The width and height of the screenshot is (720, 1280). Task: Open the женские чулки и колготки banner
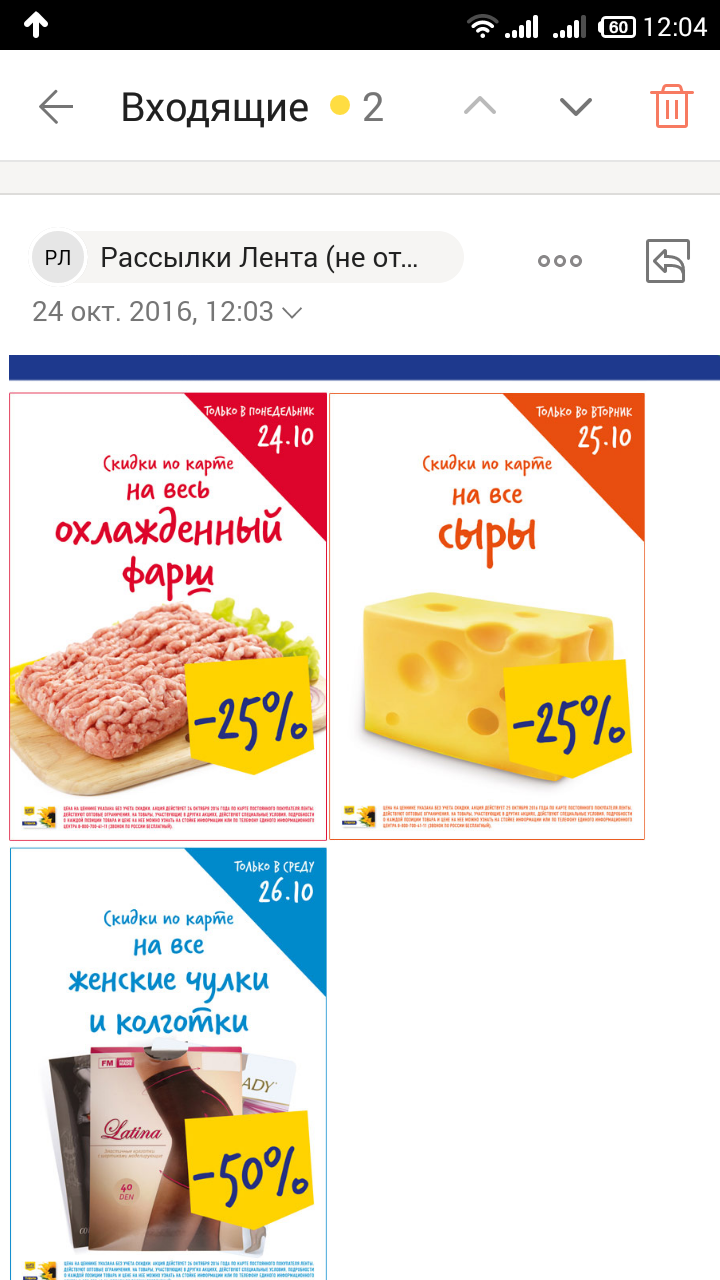[168, 1060]
